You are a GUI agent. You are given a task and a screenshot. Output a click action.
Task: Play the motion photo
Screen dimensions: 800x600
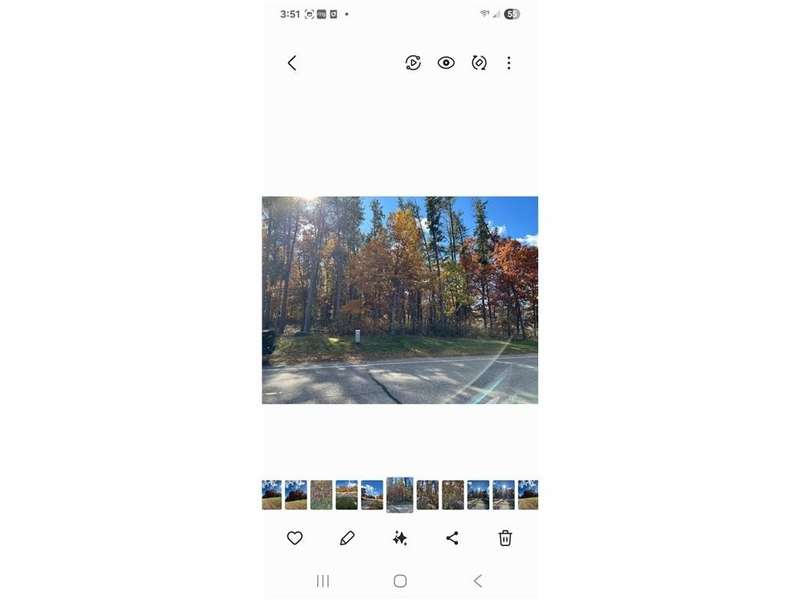pos(413,63)
